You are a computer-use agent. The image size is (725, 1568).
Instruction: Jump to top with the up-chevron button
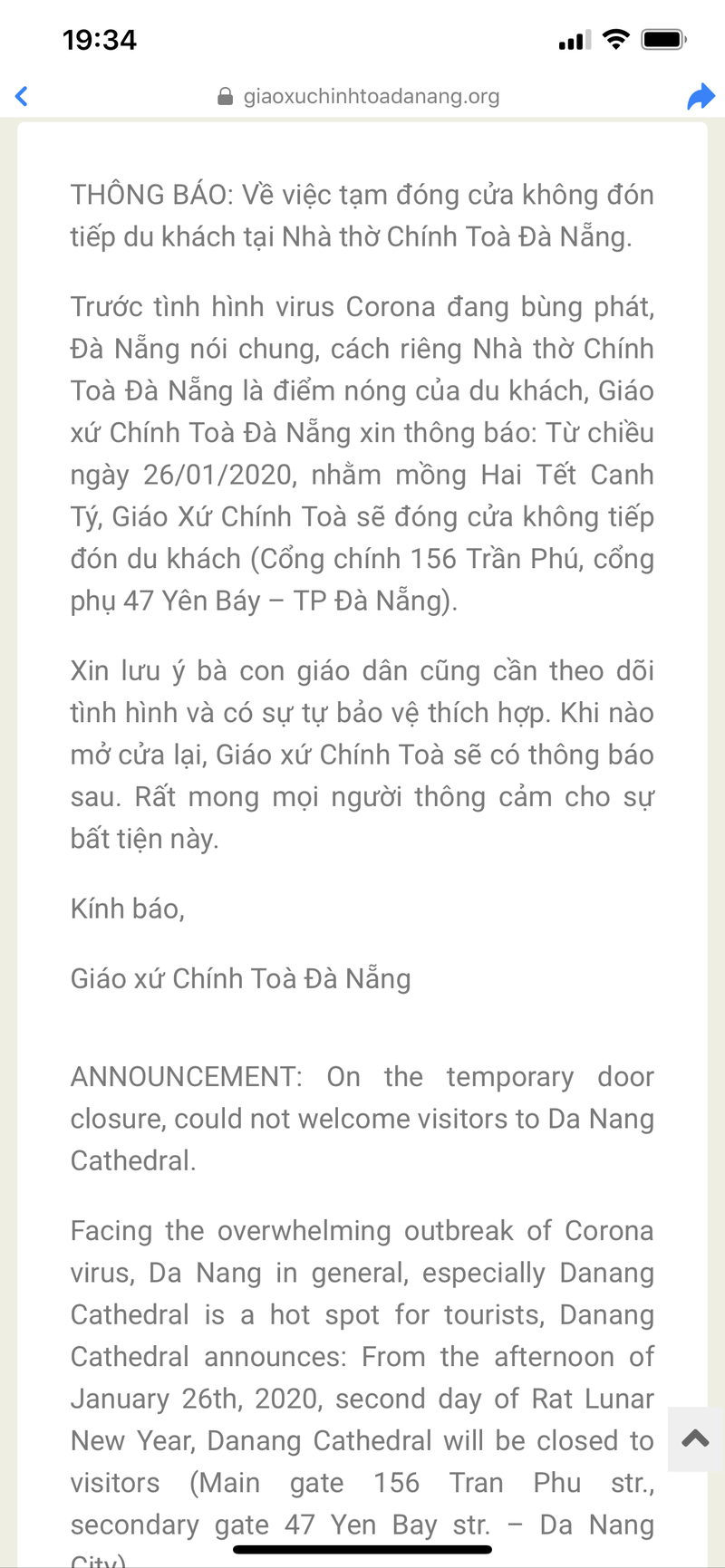click(695, 1438)
